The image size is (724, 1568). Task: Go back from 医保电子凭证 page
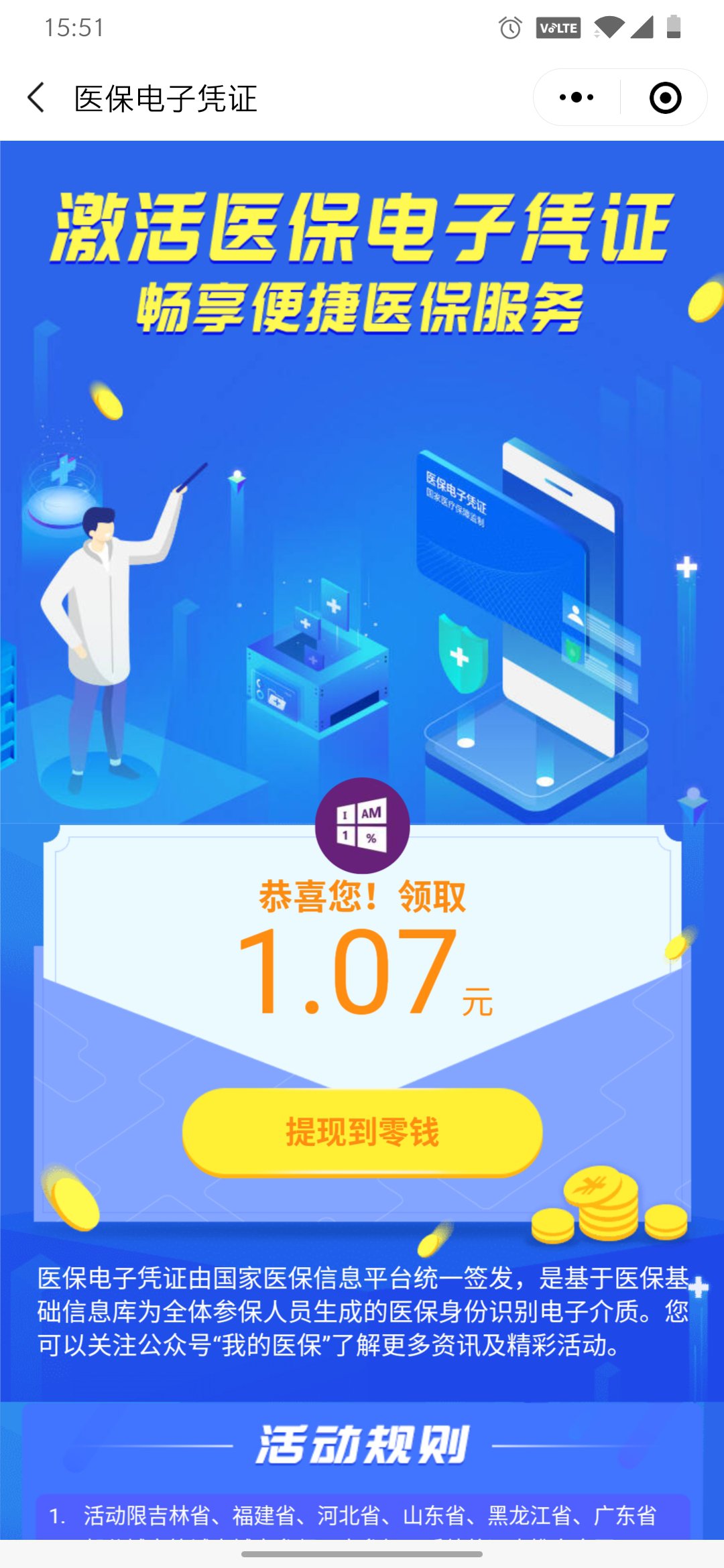(37, 98)
